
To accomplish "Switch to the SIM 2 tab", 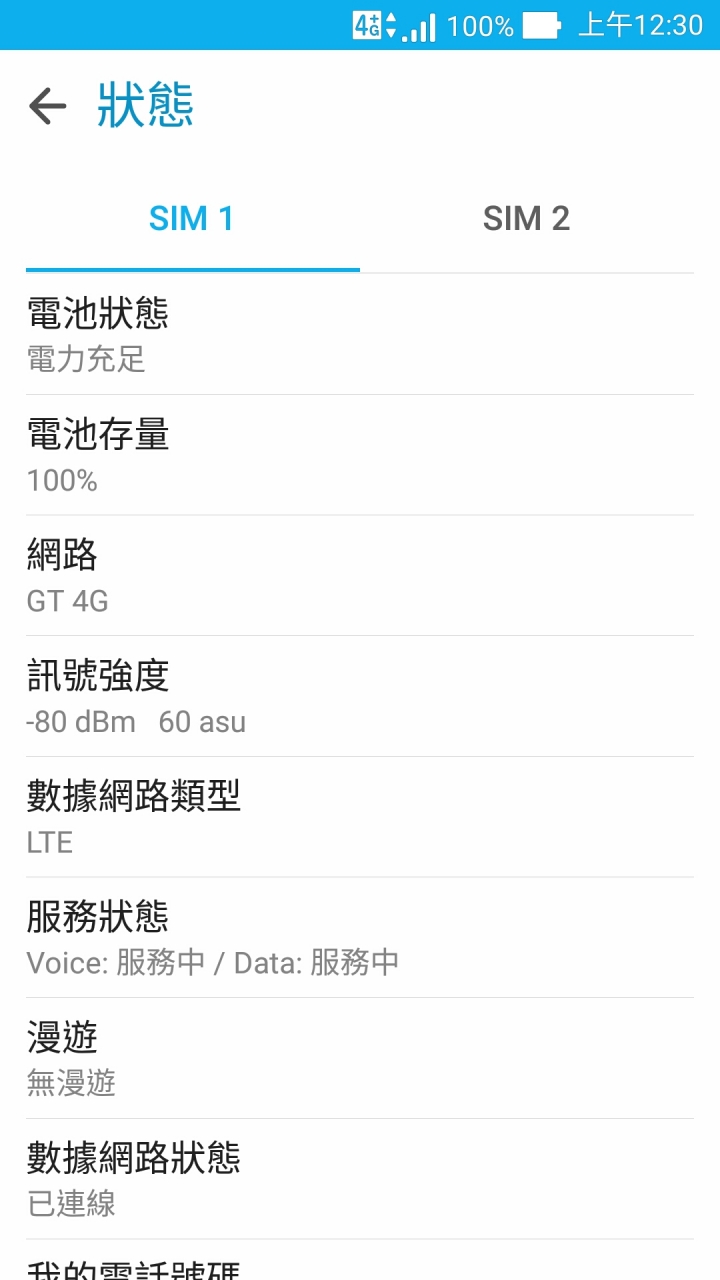I will click(x=526, y=218).
